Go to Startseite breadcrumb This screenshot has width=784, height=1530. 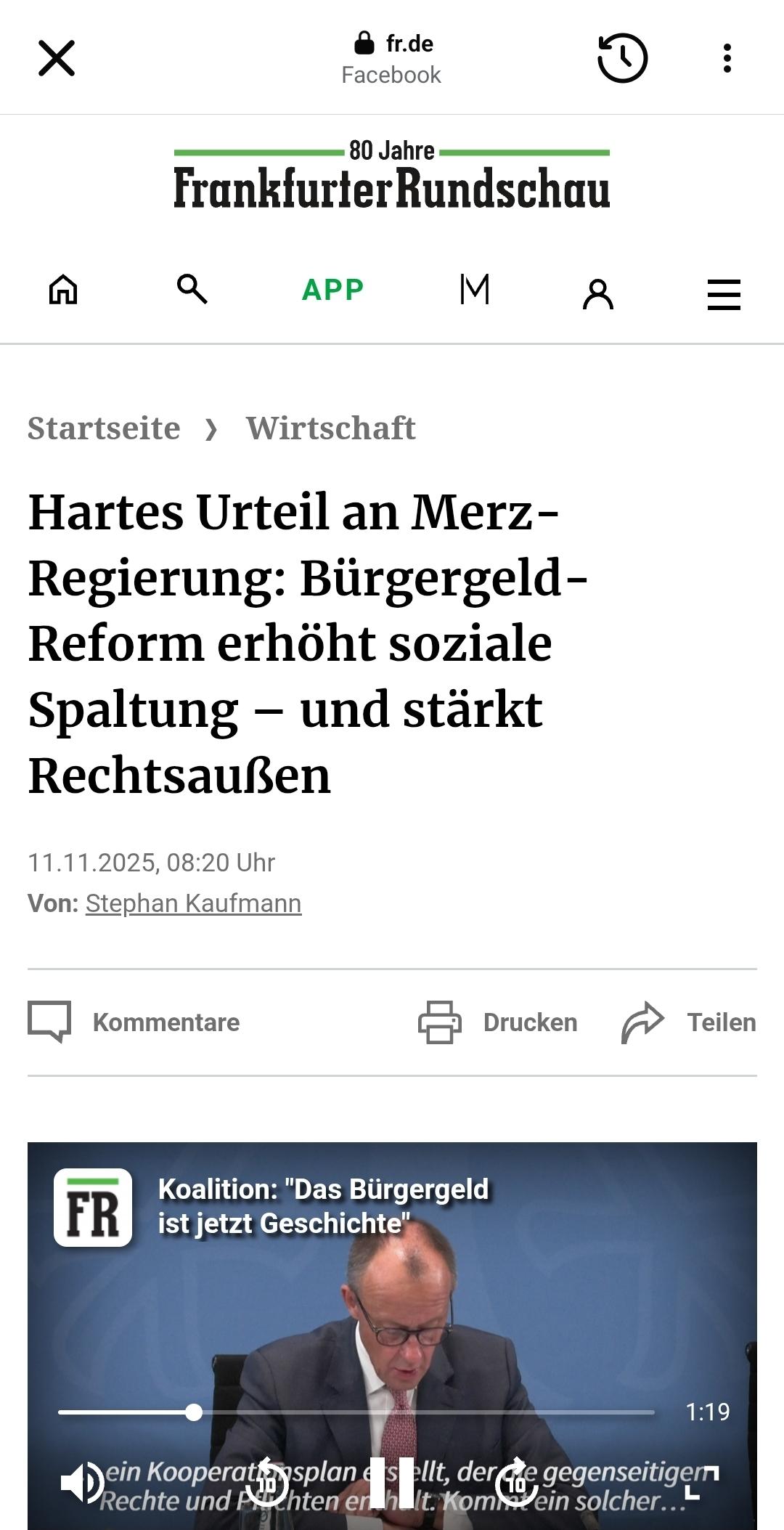coord(104,428)
